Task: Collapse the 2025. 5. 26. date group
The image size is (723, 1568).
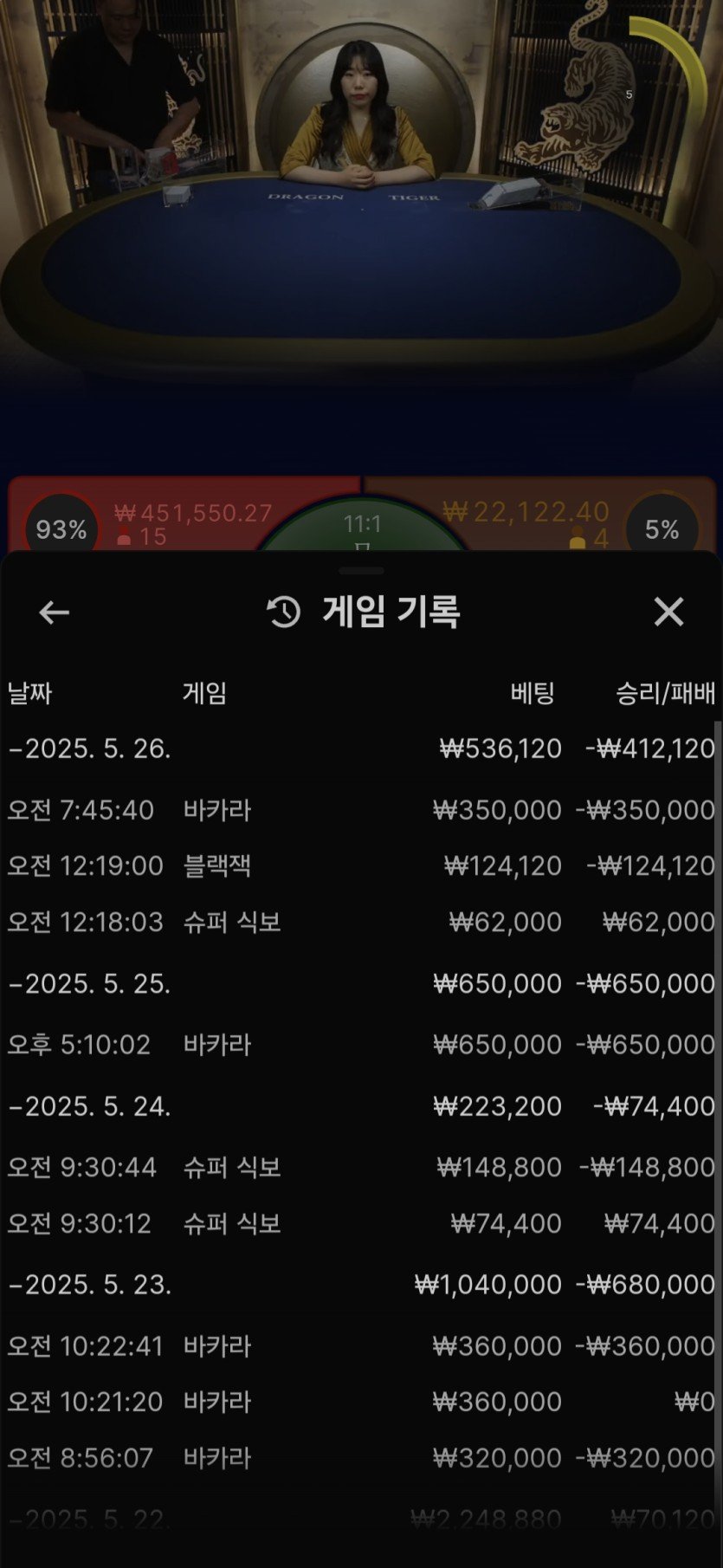Action: [90, 748]
